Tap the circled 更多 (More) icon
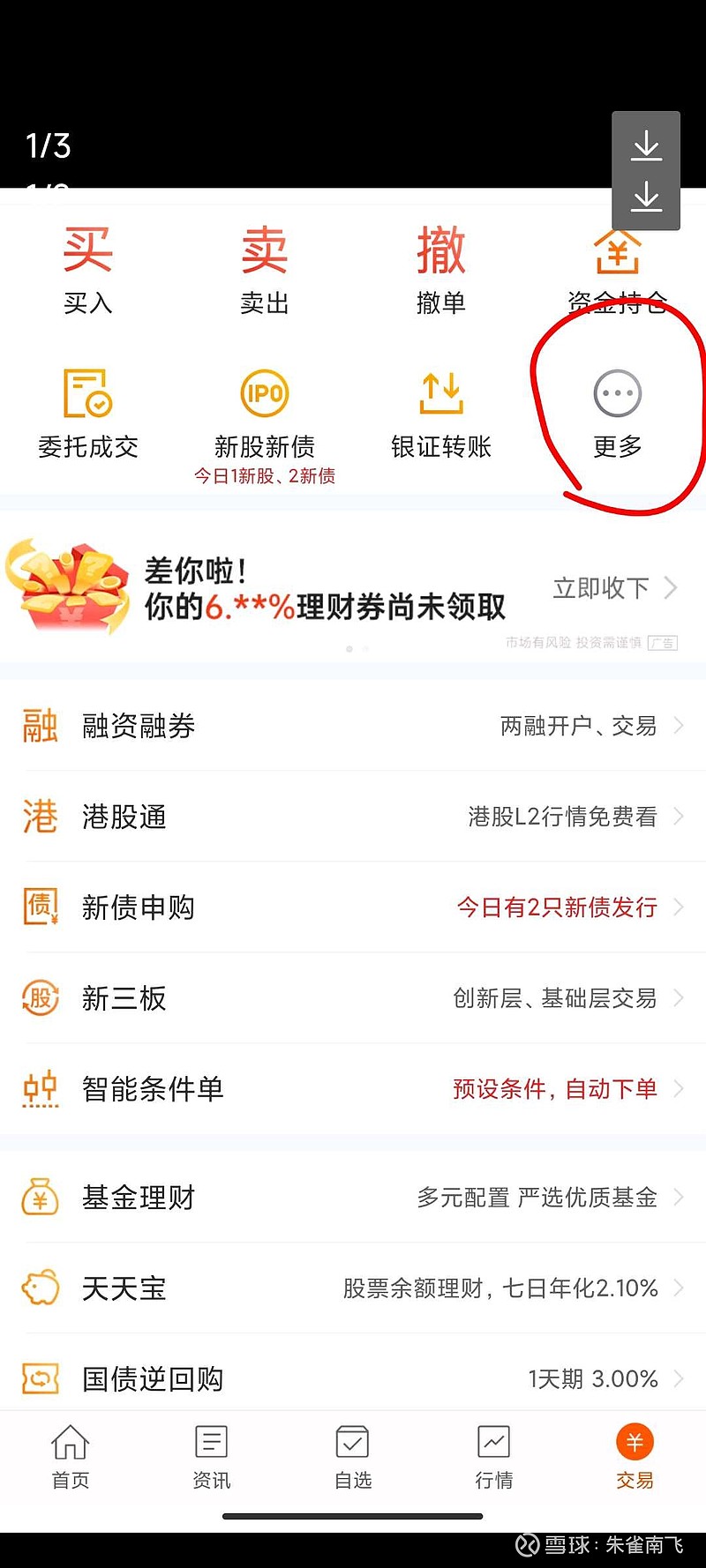This screenshot has height=1568, width=706. tap(617, 410)
